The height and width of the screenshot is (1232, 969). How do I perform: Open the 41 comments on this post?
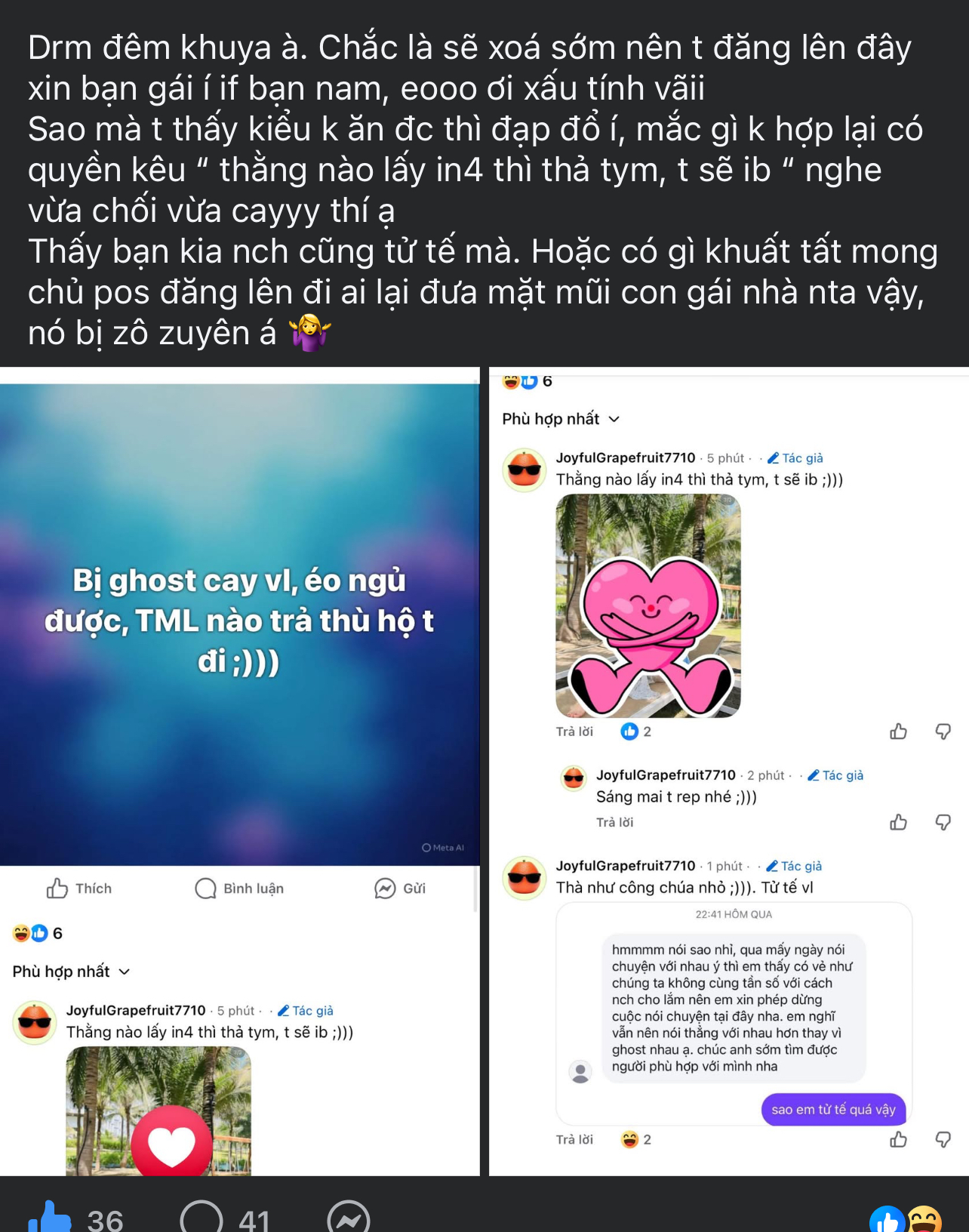(x=202, y=1217)
